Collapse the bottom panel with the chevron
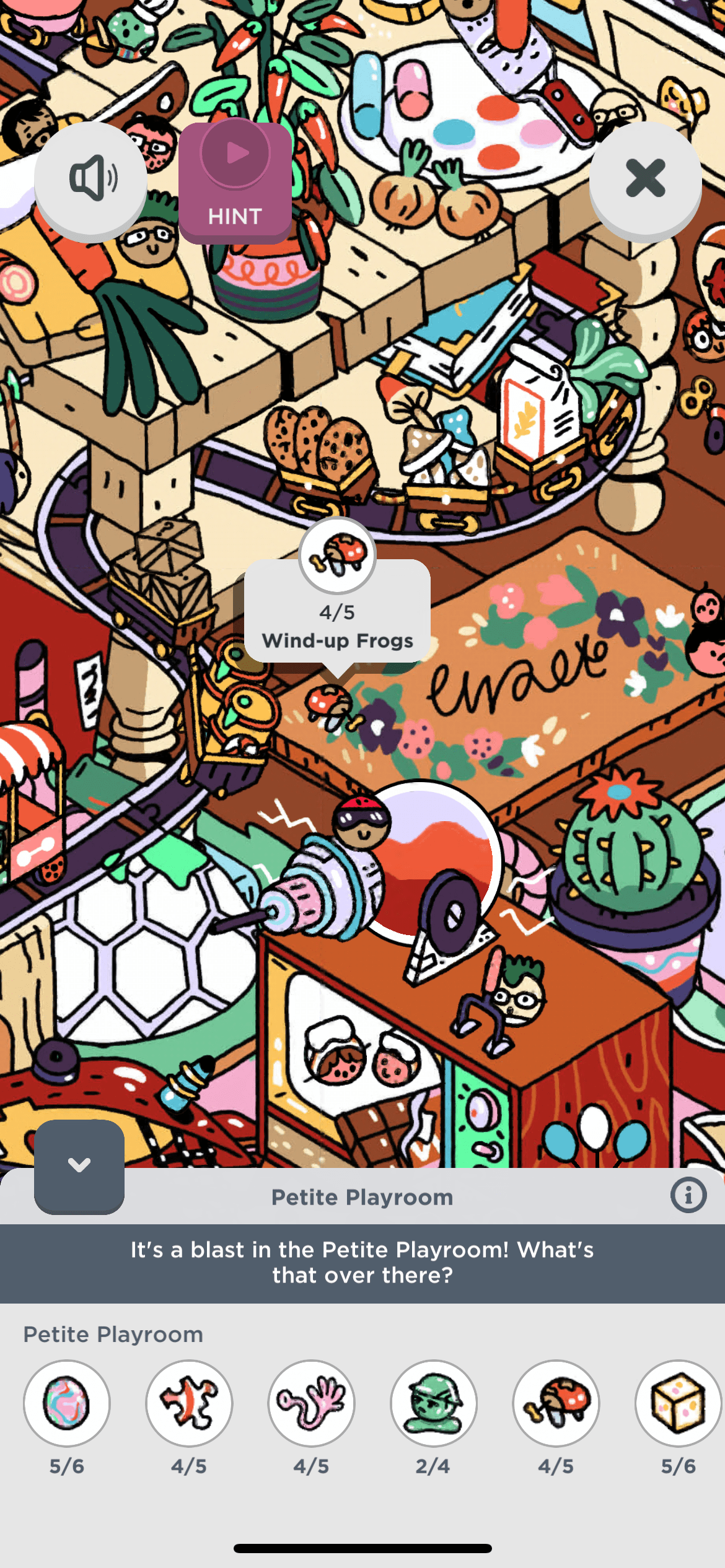 [x=79, y=1166]
